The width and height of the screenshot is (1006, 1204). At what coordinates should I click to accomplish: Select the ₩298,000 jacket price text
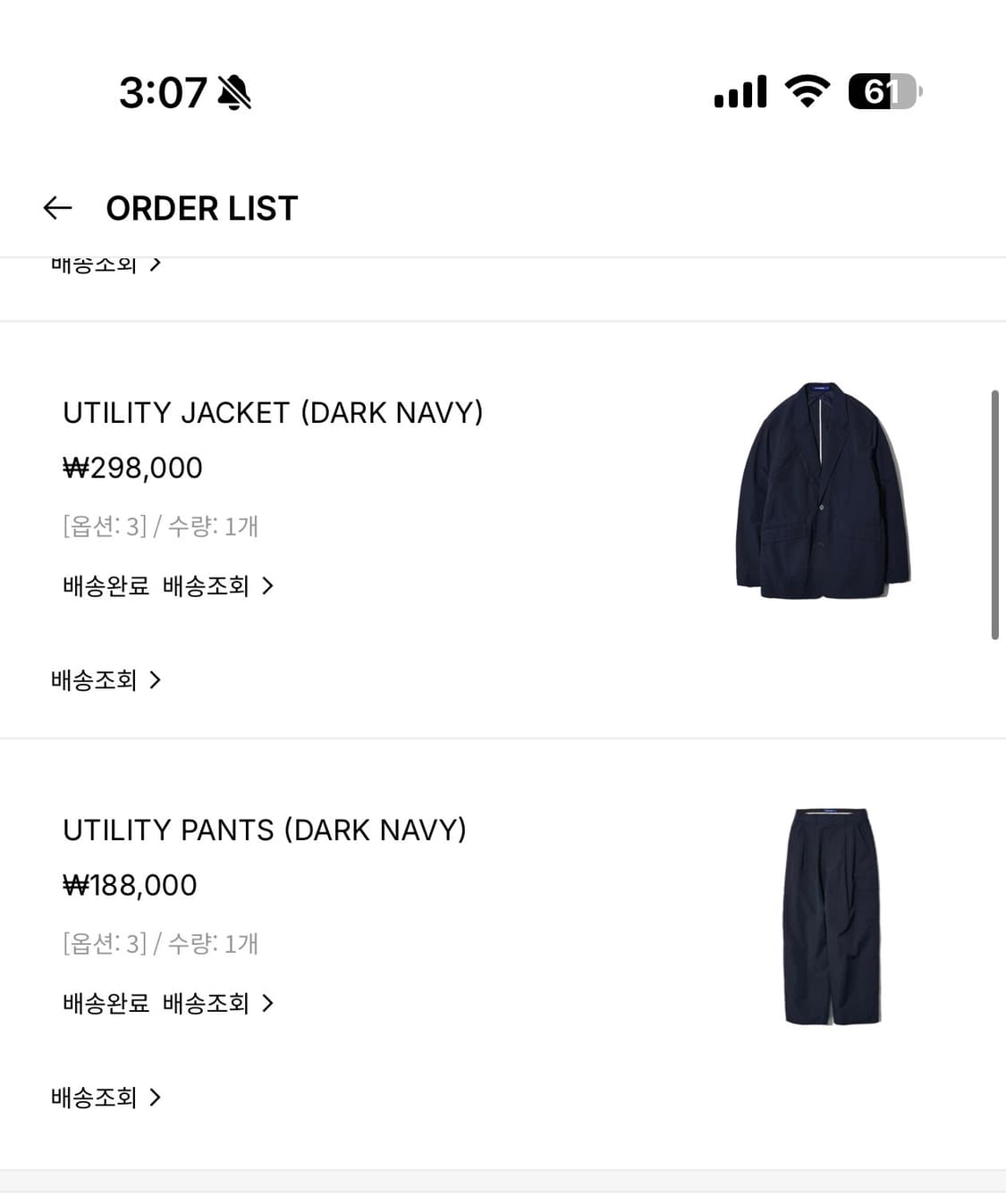click(131, 467)
